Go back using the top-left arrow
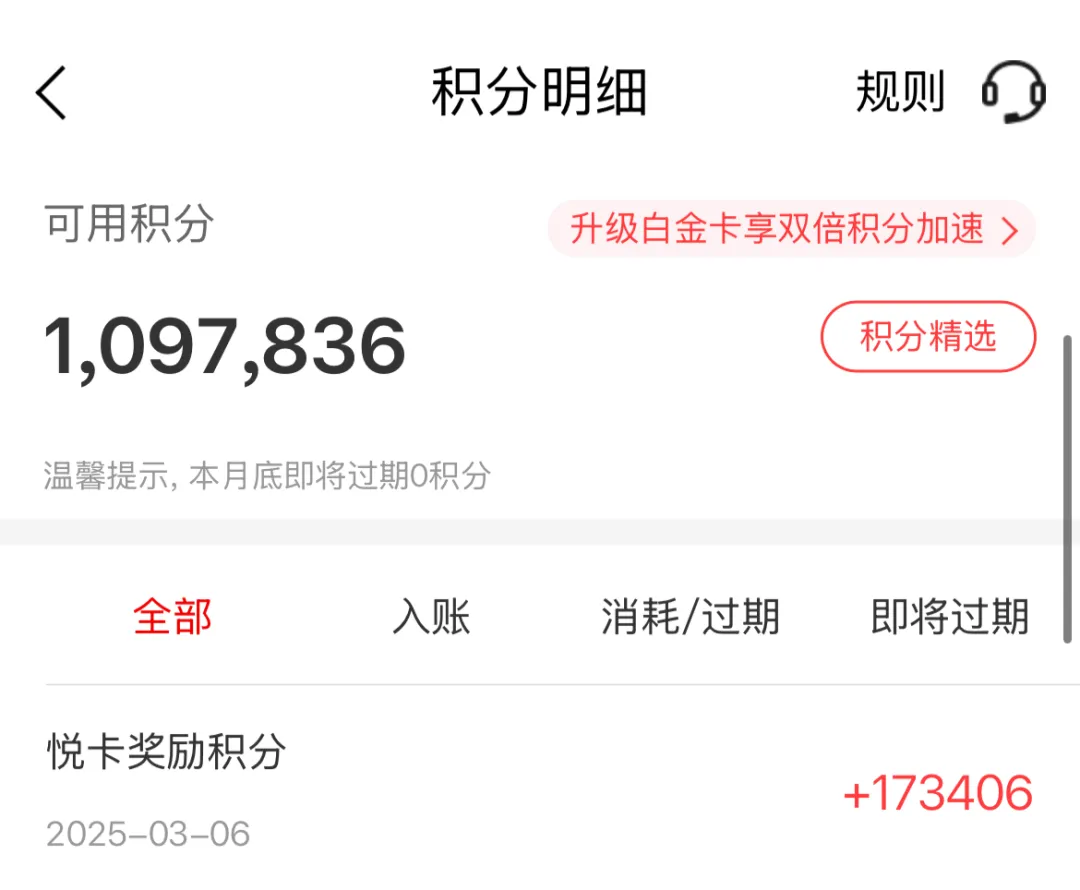 tap(52, 94)
